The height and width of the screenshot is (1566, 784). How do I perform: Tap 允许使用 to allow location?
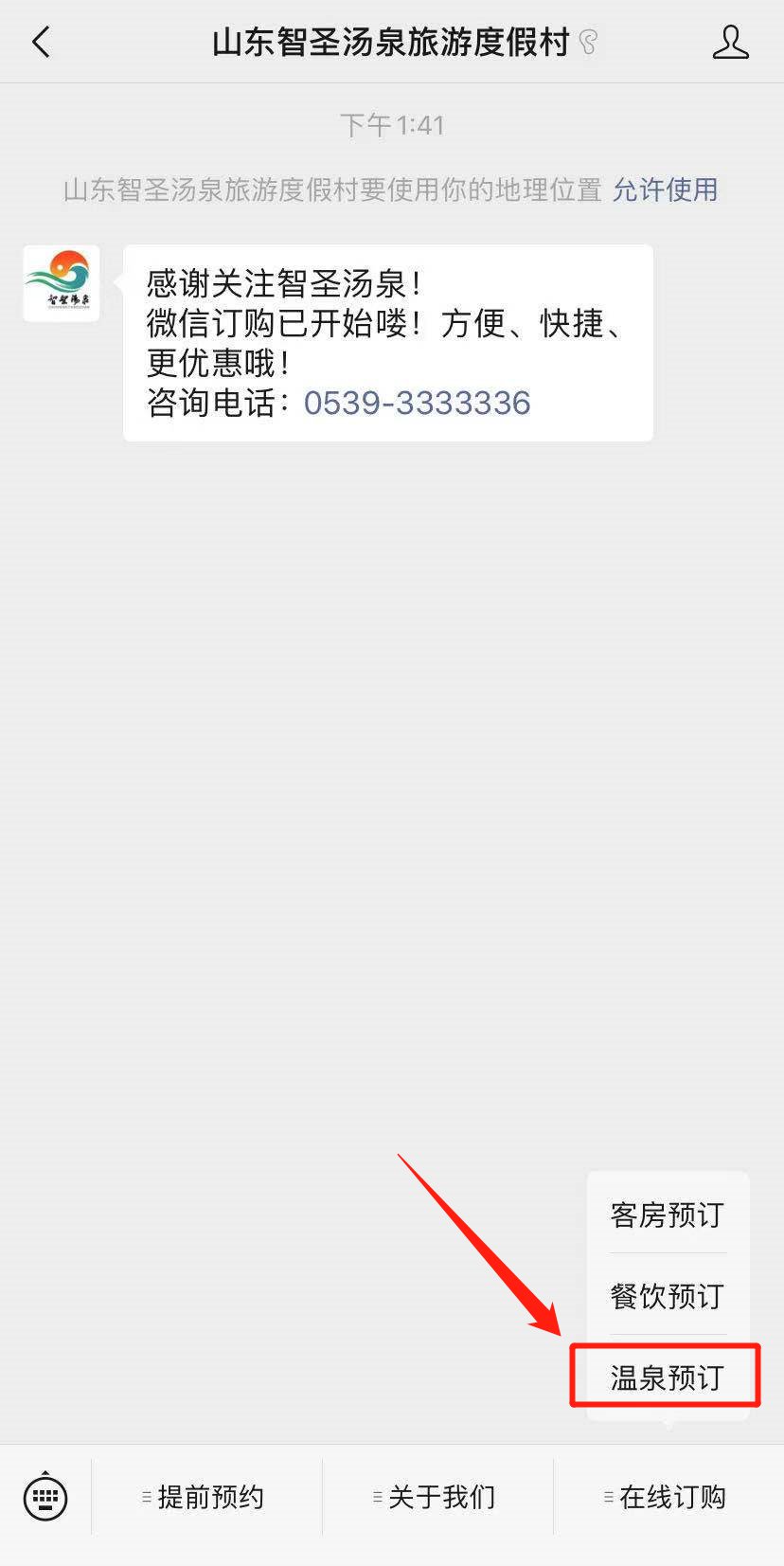665,189
